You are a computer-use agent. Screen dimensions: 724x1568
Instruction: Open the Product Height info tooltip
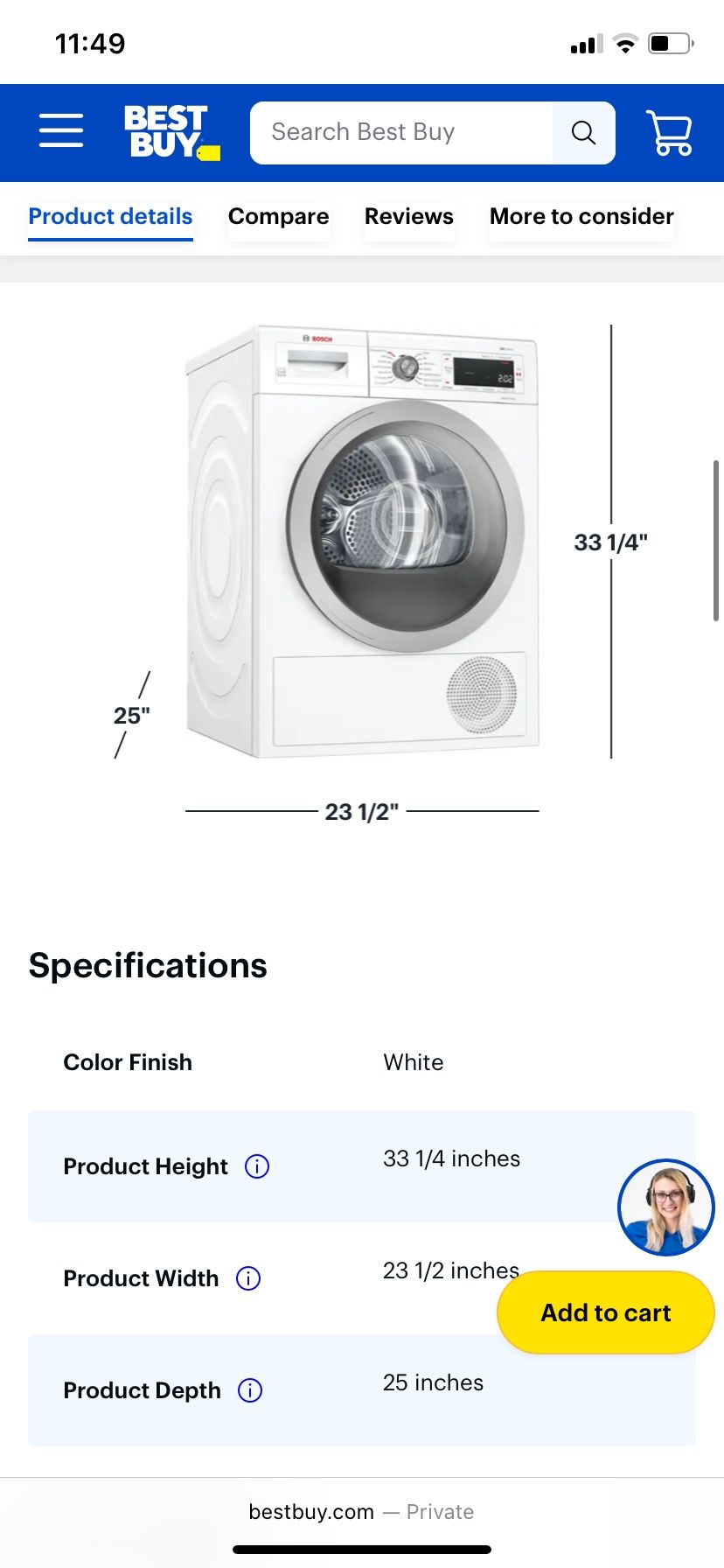pos(256,1165)
